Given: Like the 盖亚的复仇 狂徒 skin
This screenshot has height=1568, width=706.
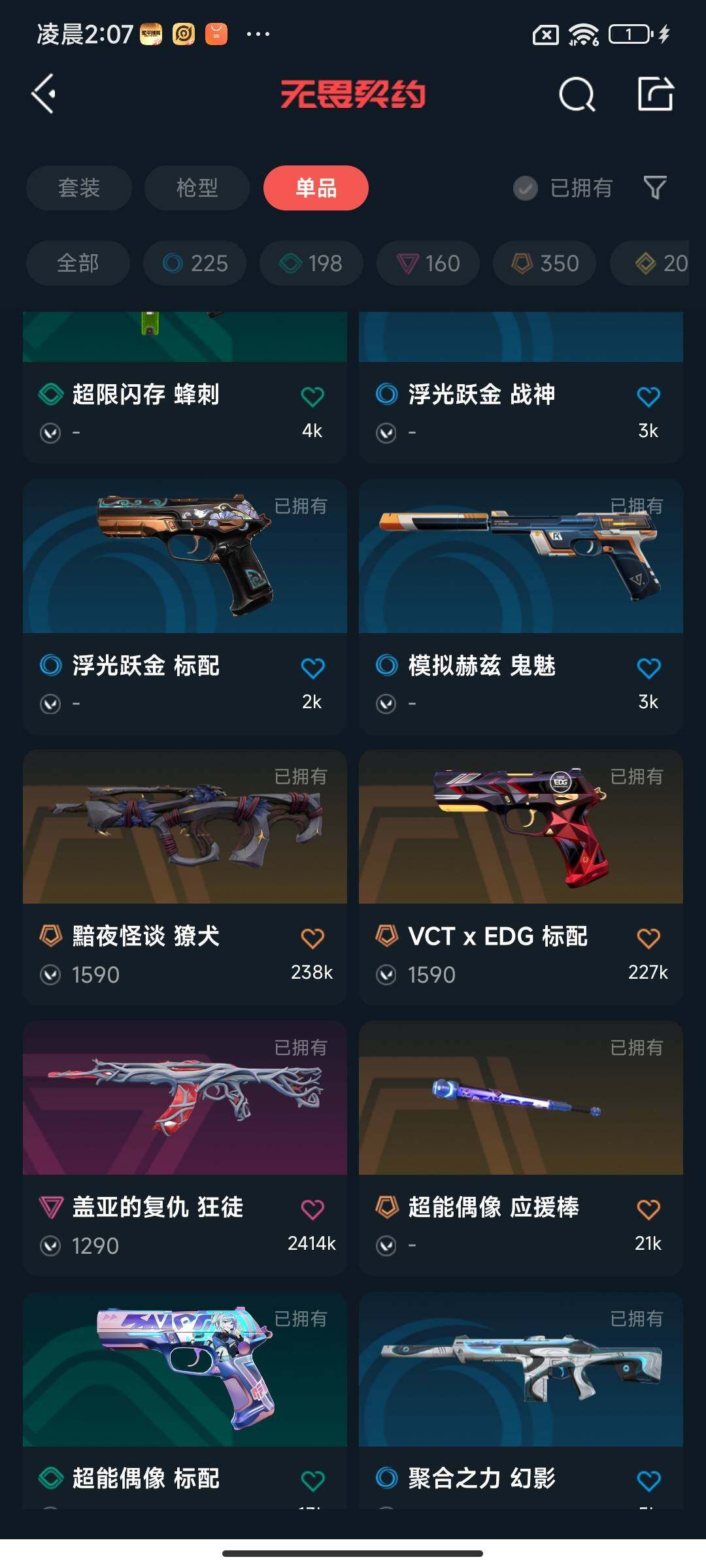Looking at the screenshot, I should (x=312, y=1209).
